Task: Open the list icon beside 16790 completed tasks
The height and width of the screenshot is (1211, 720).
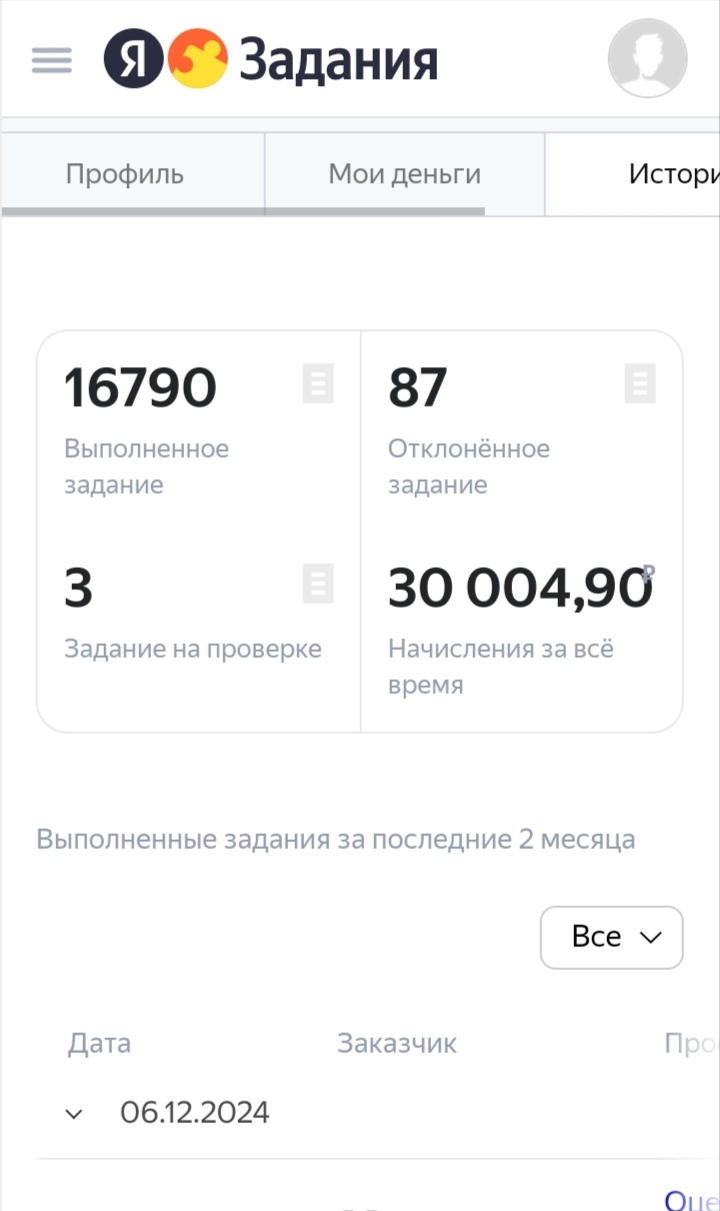Action: click(x=318, y=383)
